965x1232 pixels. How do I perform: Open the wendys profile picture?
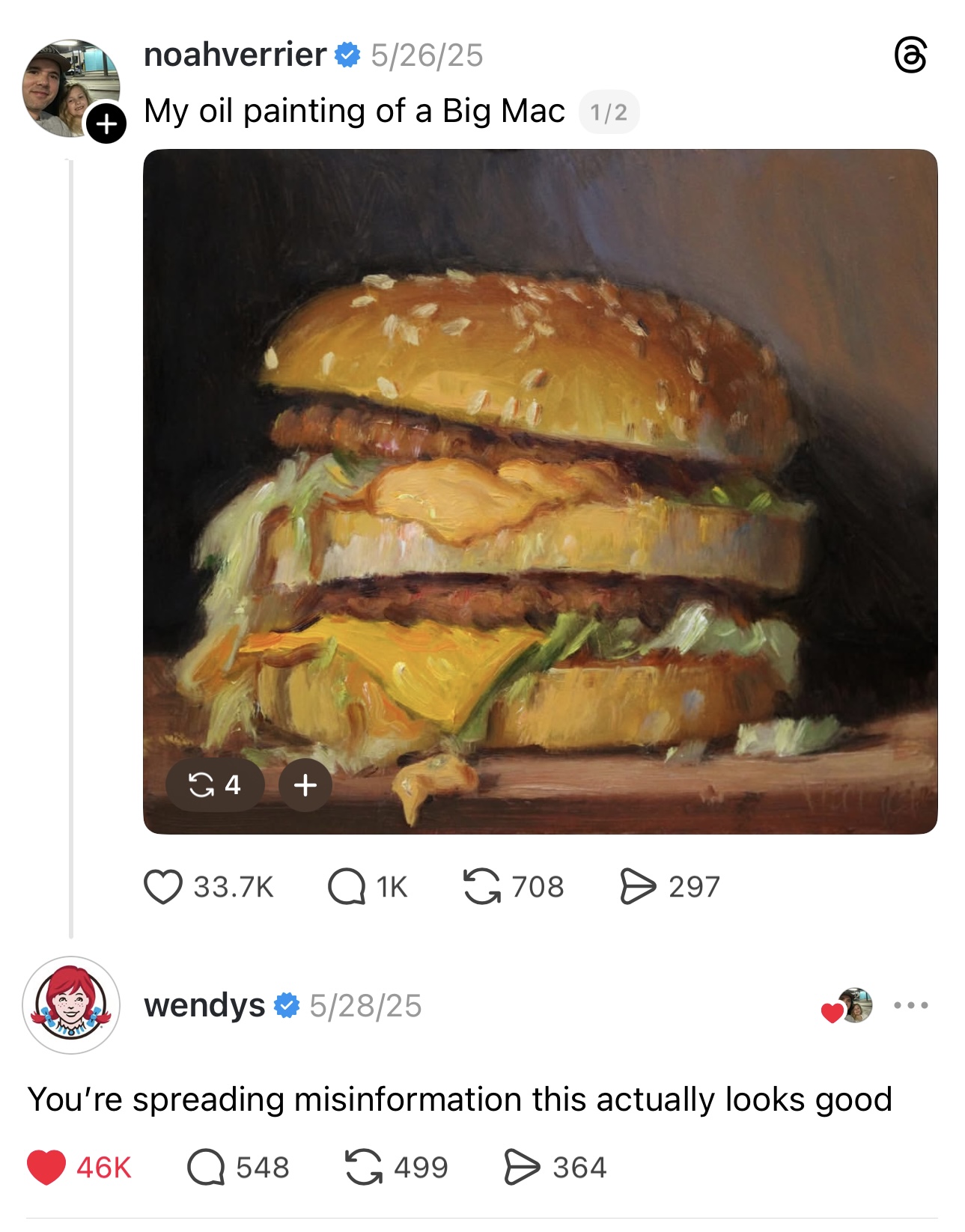pos(71,1005)
